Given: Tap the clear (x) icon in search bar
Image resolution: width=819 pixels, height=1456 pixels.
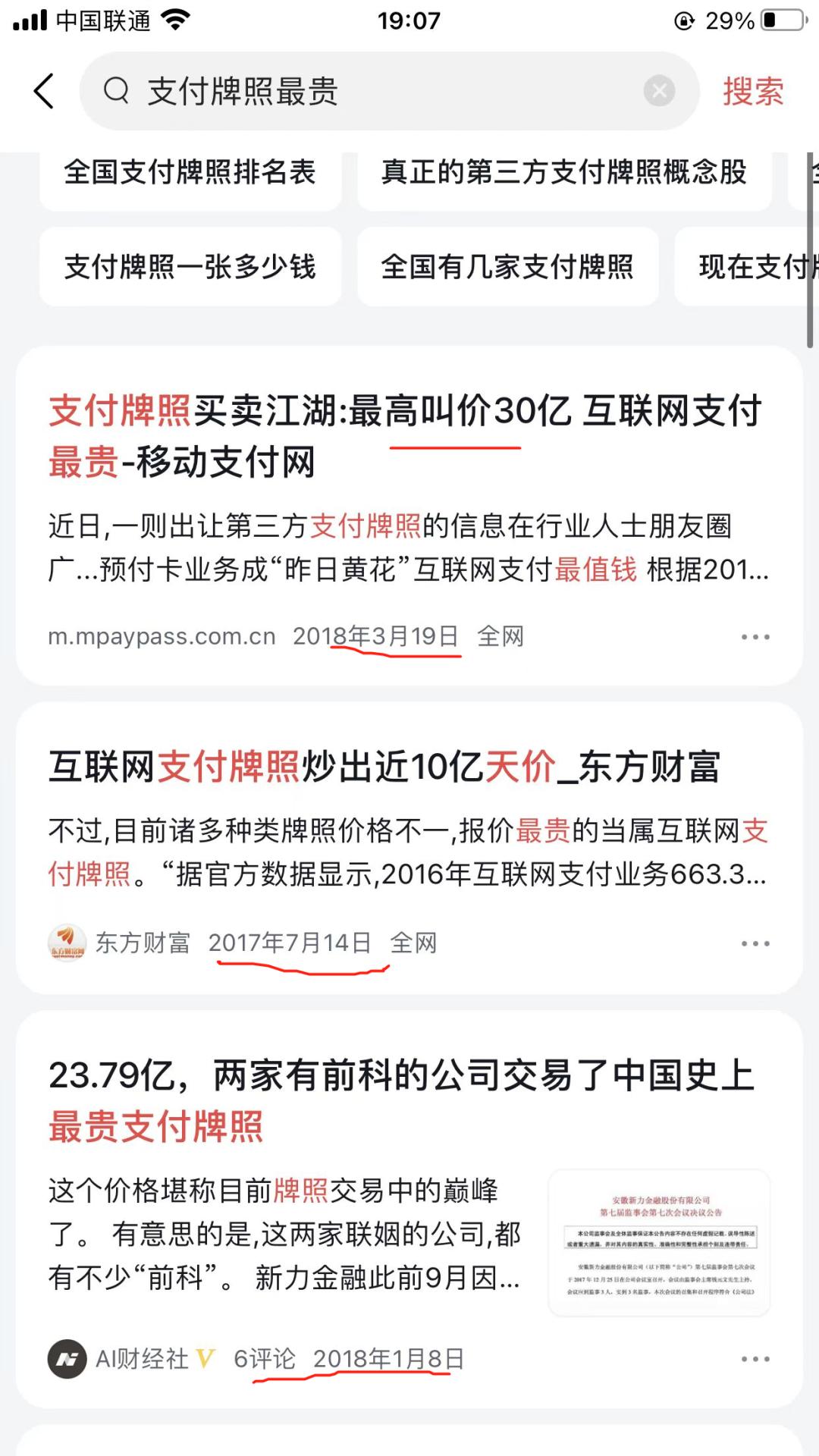Looking at the screenshot, I should [659, 91].
